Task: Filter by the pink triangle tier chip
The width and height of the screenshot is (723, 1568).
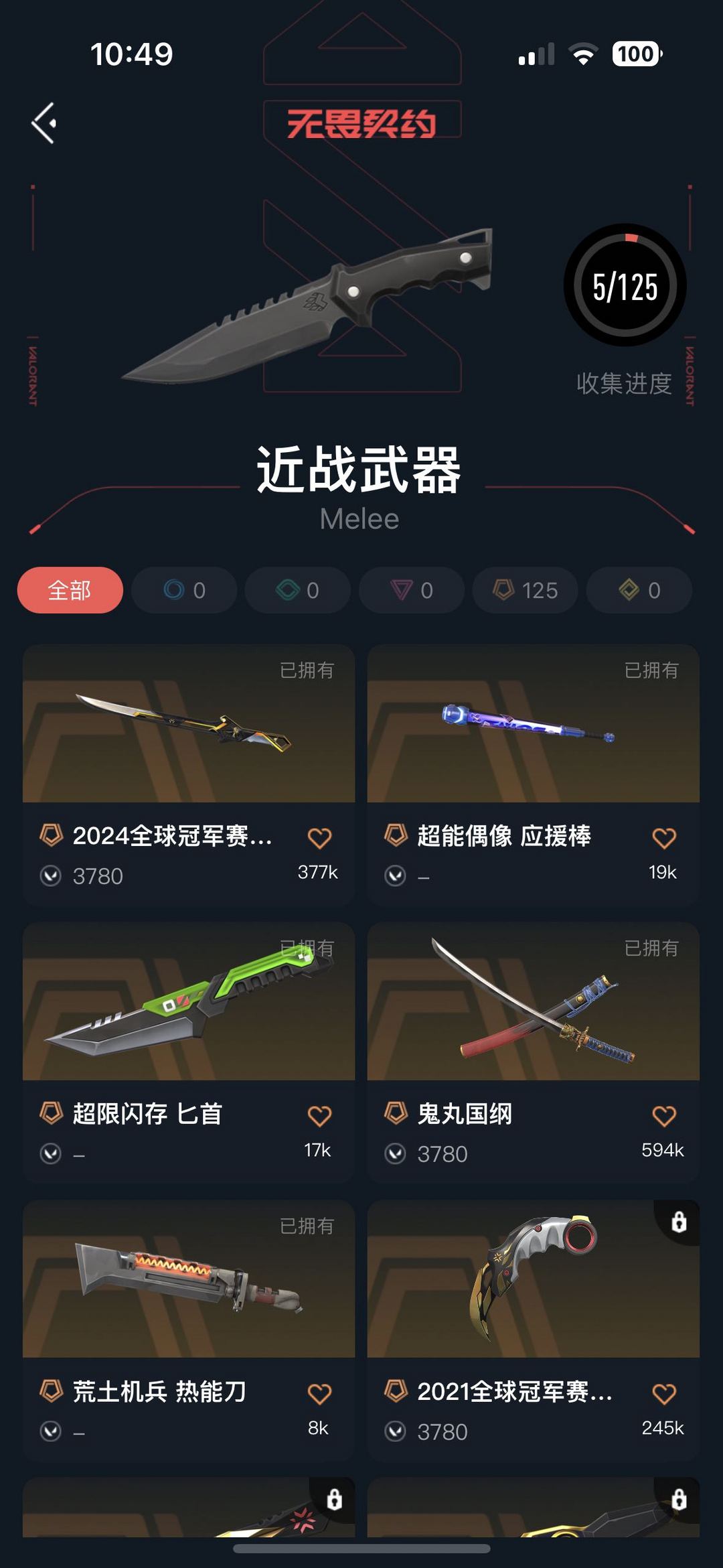Action: coord(412,590)
